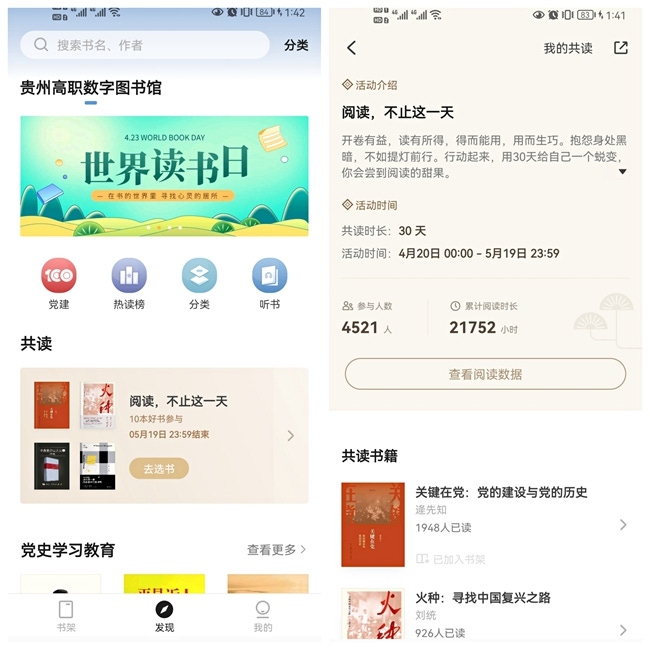Image resolution: width=650 pixels, height=650 pixels.
Task: Switch to the 我的 tab
Action: click(262, 615)
